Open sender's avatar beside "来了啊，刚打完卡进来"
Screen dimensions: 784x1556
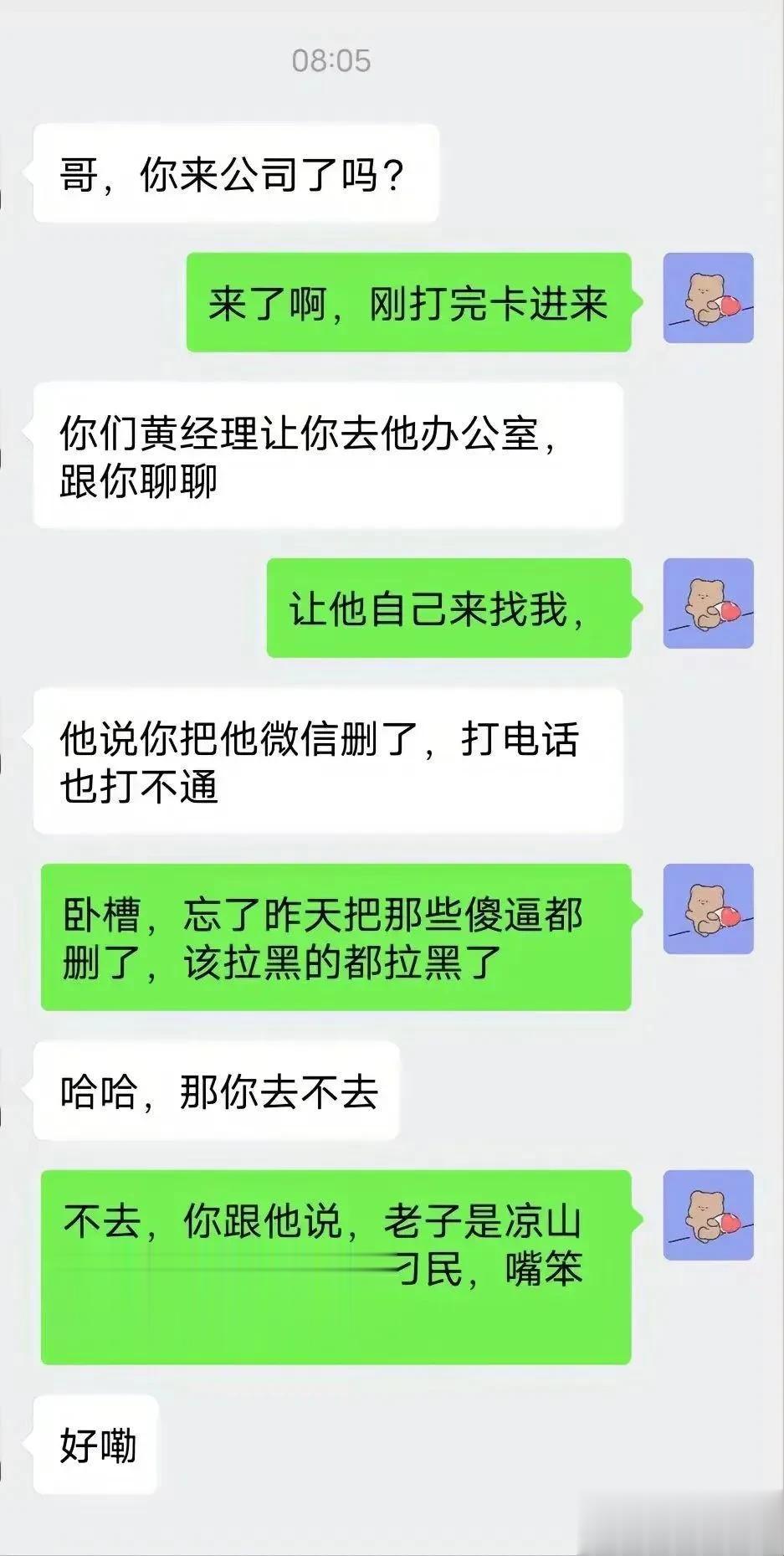(x=708, y=298)
